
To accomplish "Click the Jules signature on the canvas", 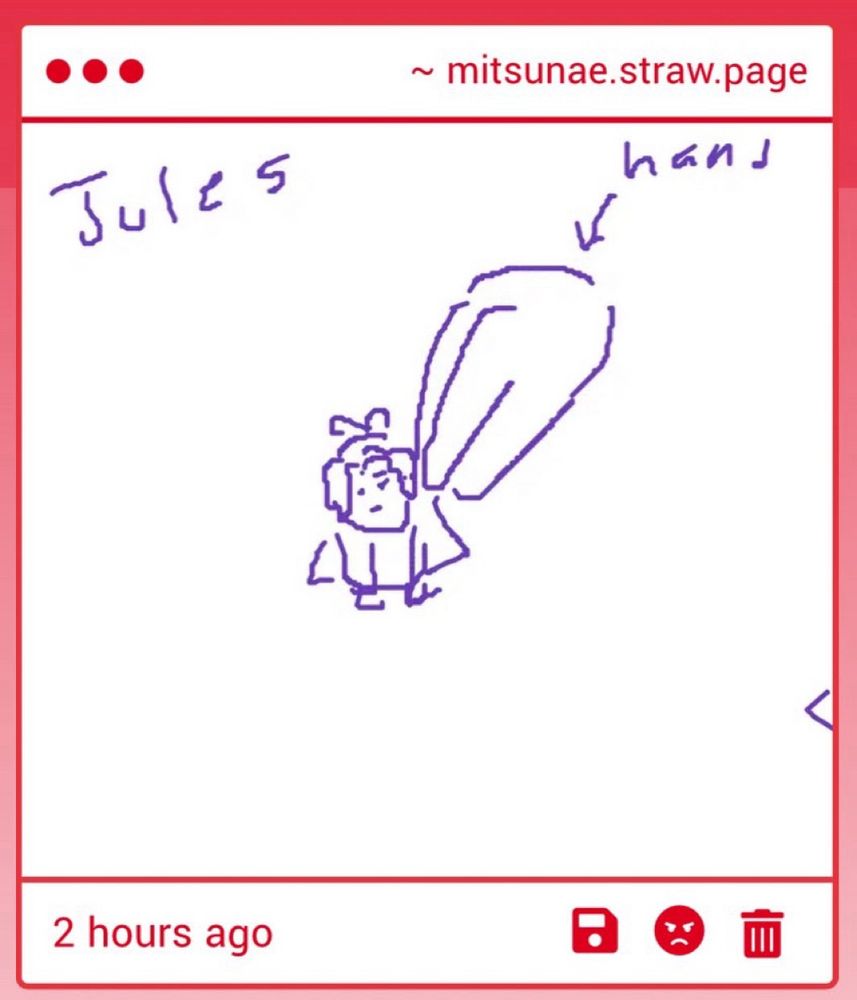I will [x=170, y=195].
